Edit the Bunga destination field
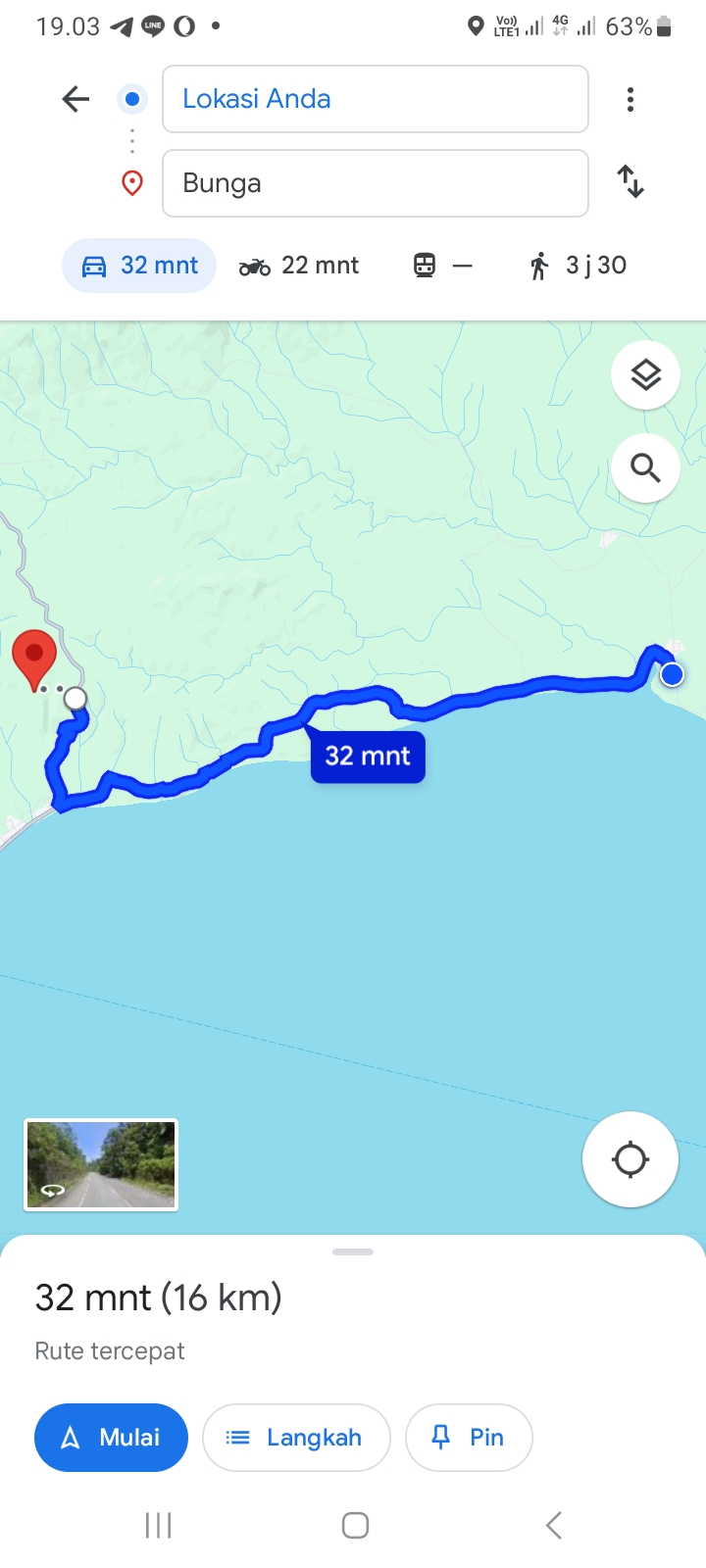Image resolution: width=706 pixels, height=1568 pixels. click(x=375, y=183)
